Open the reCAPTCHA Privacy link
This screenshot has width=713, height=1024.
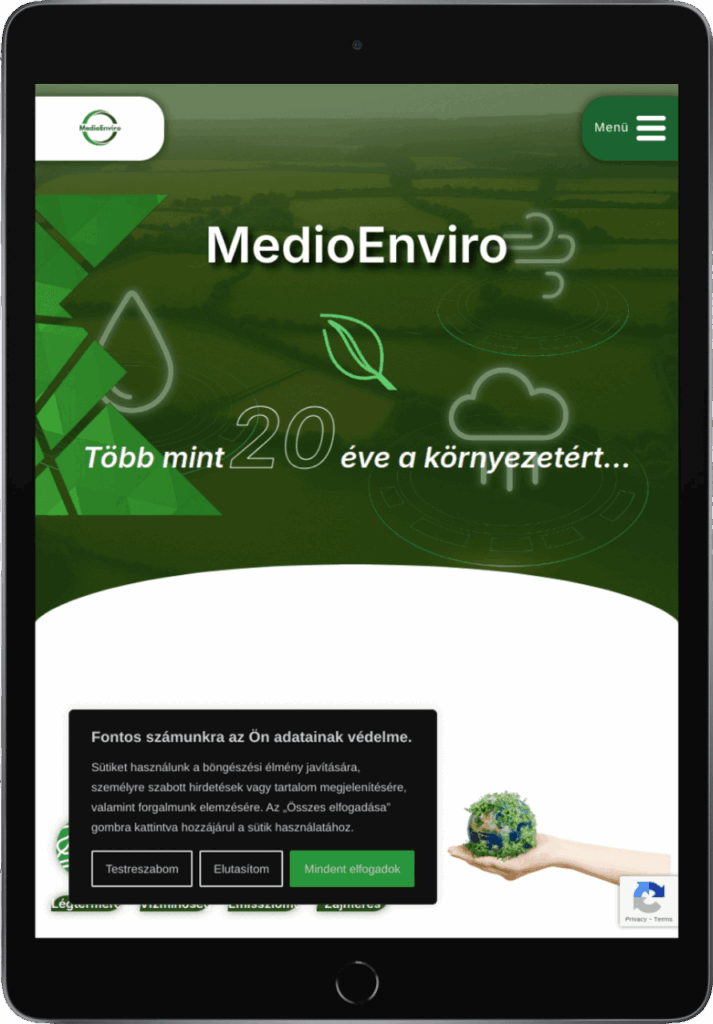(x=636, y=918)
